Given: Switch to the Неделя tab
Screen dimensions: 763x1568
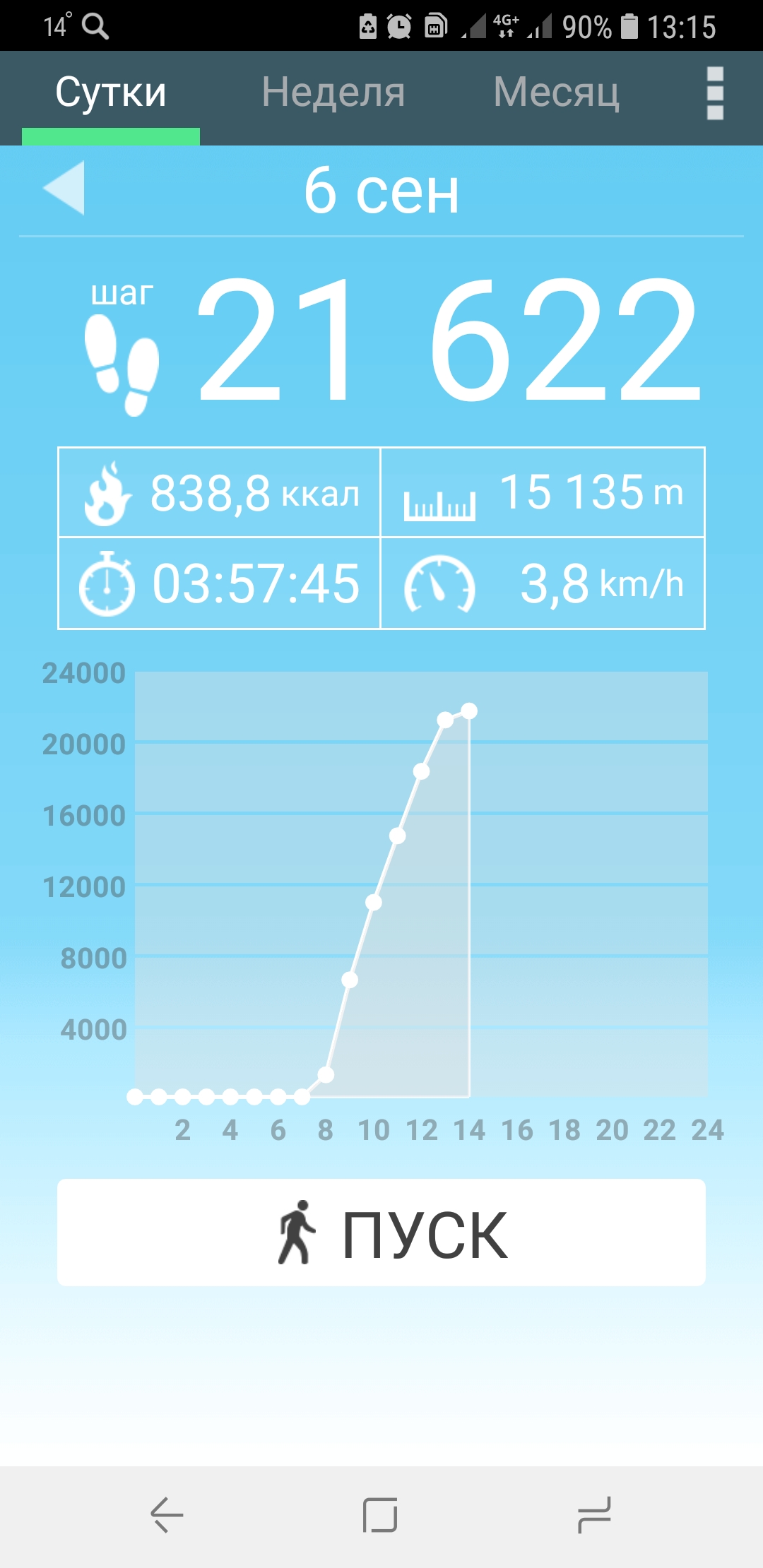Looking at the screenshot, I should [x=333, y=93].
